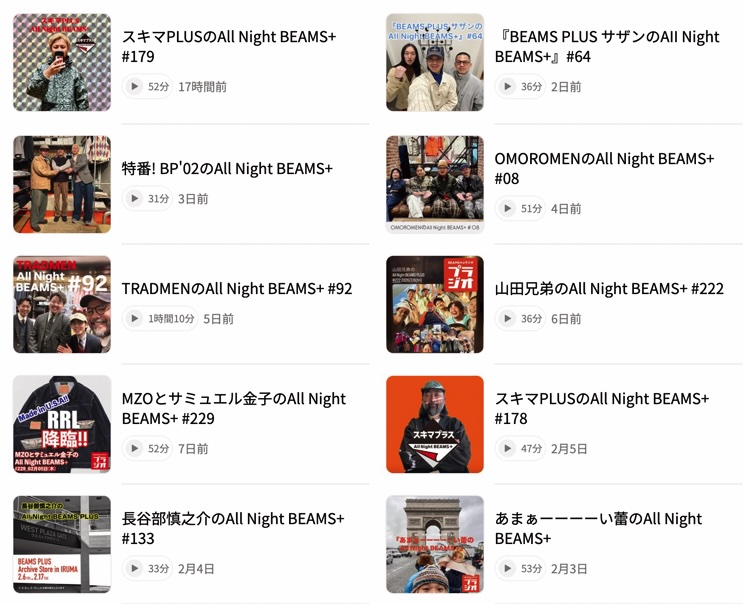This screenshot has width=743, height=604.
Task: Open cover art of あまぁーーーーい蕾 episode
Action: point(435,544)
